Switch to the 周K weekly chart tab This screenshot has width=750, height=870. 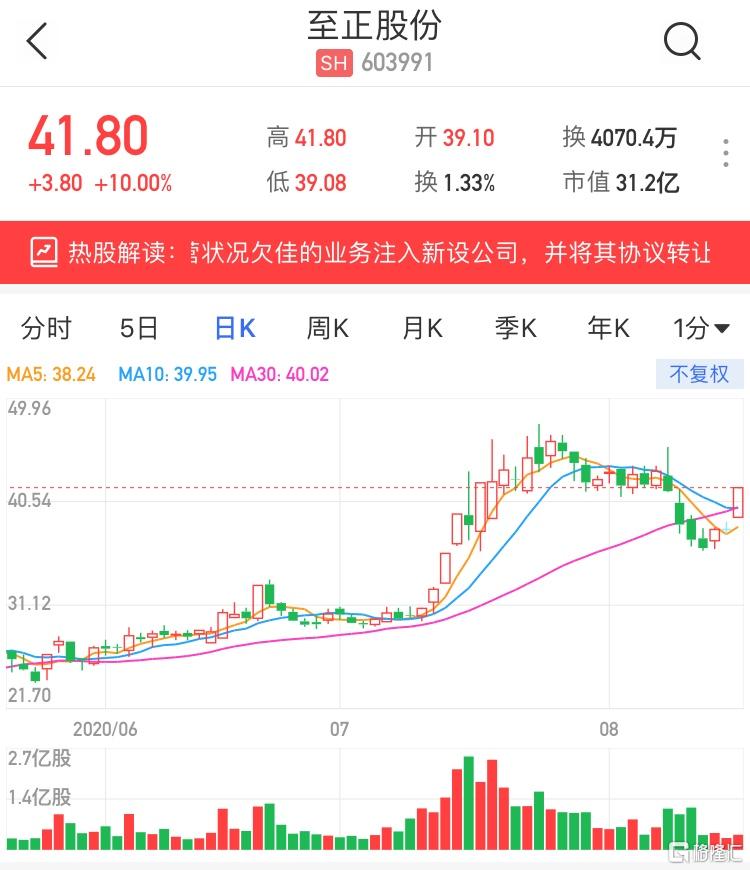[x=327, y=329]
